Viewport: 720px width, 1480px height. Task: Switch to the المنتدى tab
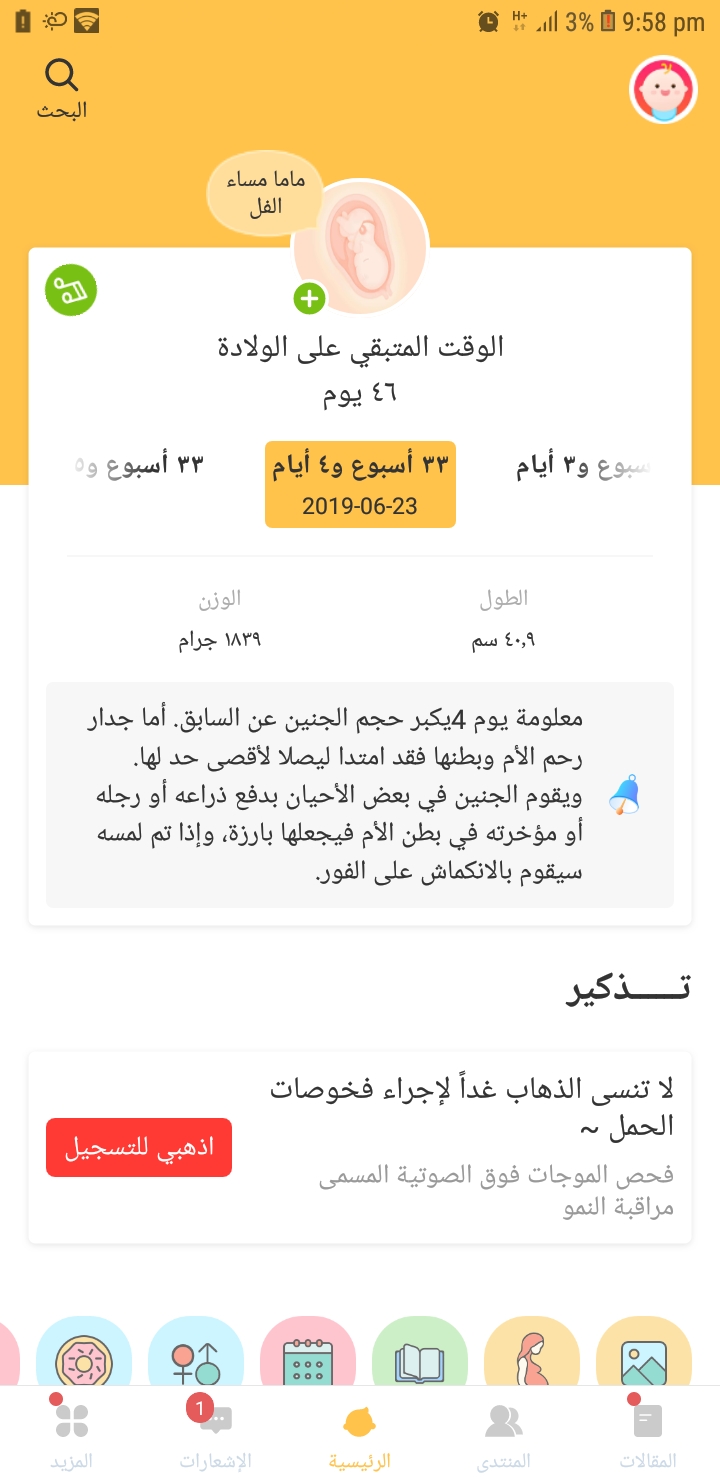(x=504, y=1434)
